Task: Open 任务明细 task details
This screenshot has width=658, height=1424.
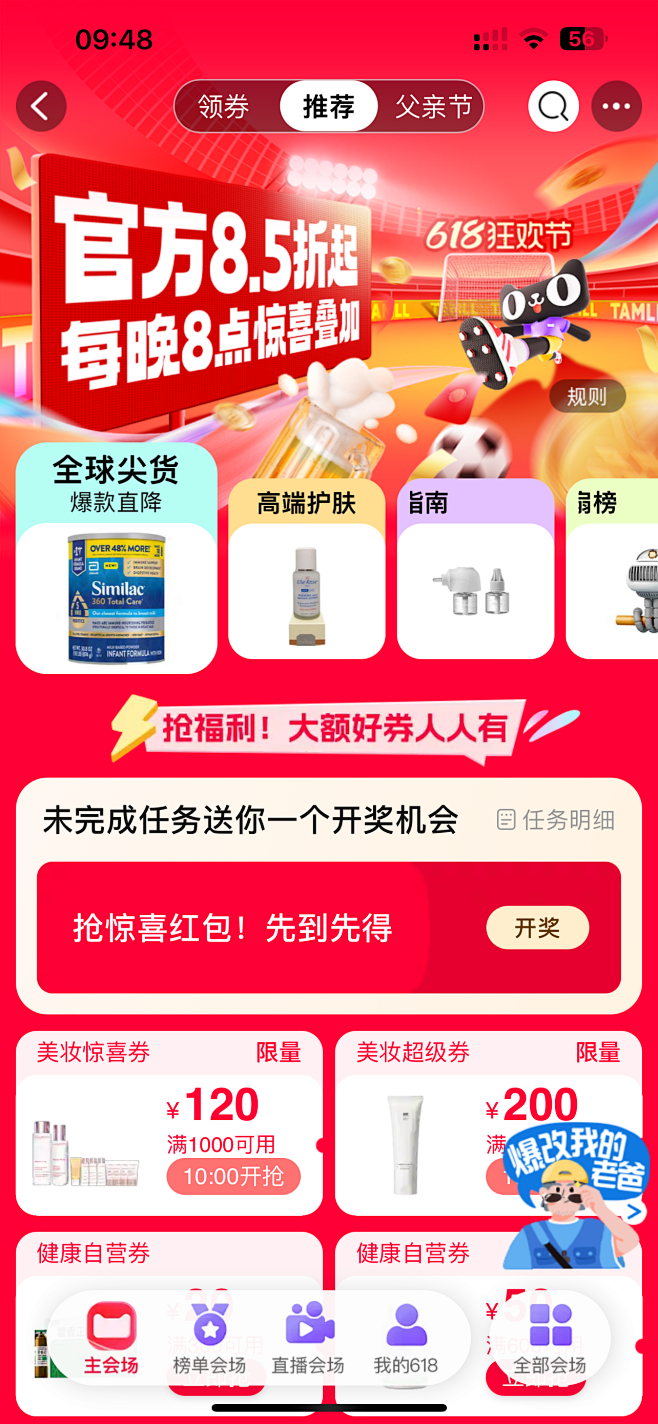Action: pos(556,820)
